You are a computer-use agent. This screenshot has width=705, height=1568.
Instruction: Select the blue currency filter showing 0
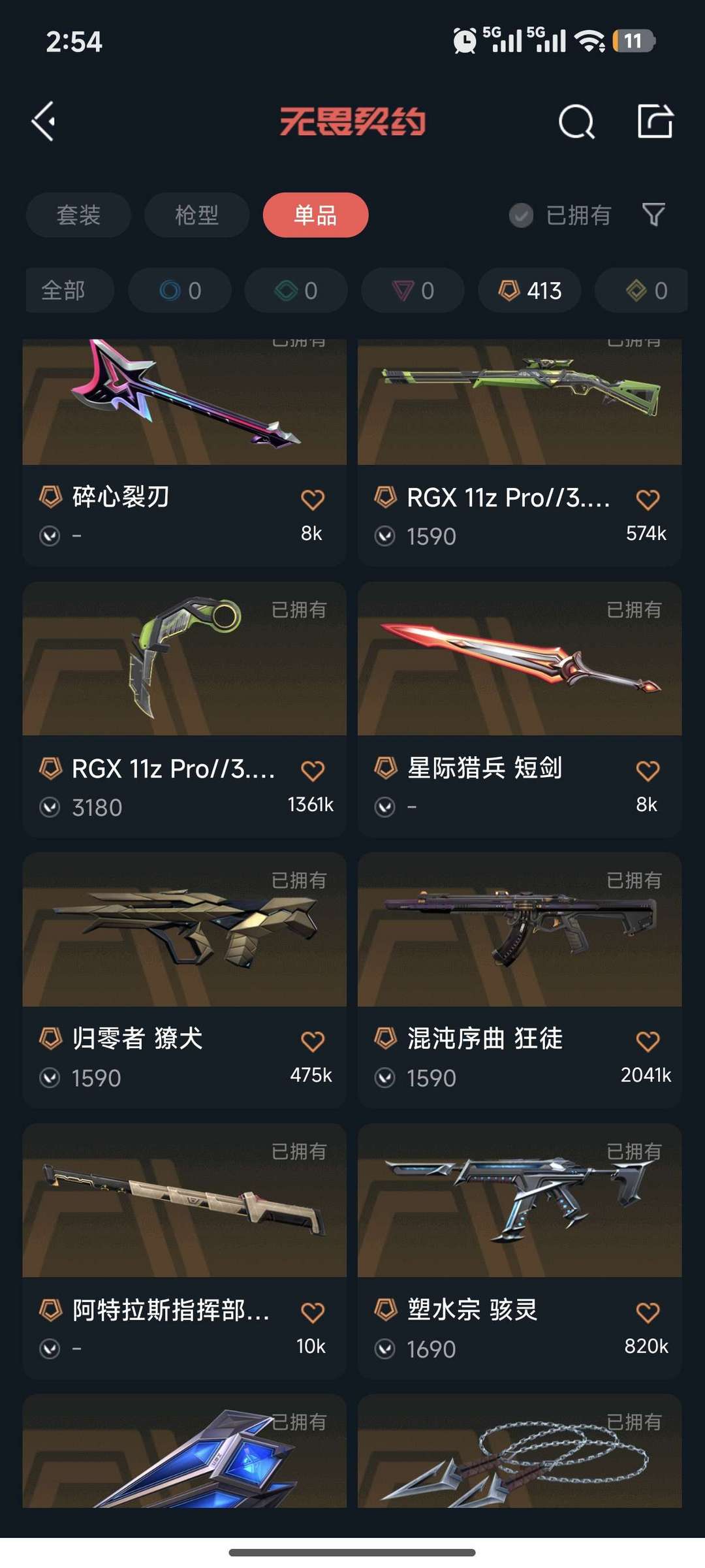click(x=179, y=291)
